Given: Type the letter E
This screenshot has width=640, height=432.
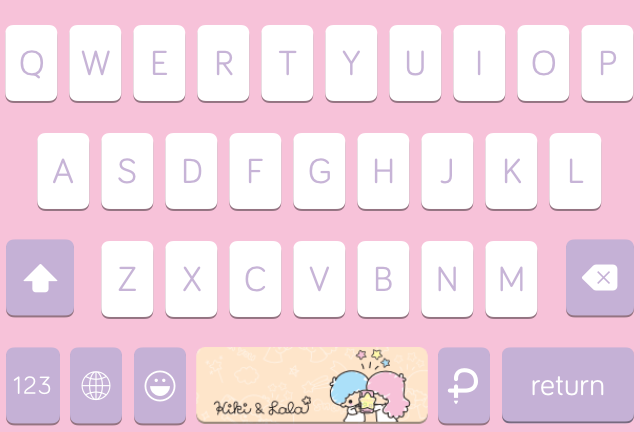Looking at the screenshot, I should pyautogui.click(x=160, y=63).
